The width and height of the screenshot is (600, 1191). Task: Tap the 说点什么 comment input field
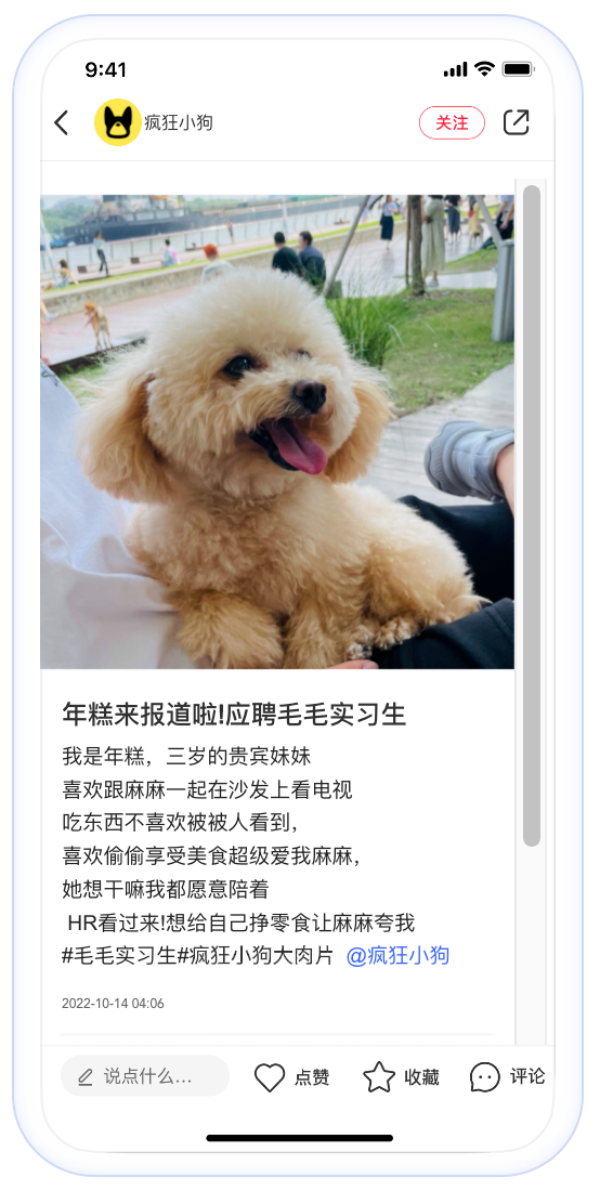click(145, 1076)
